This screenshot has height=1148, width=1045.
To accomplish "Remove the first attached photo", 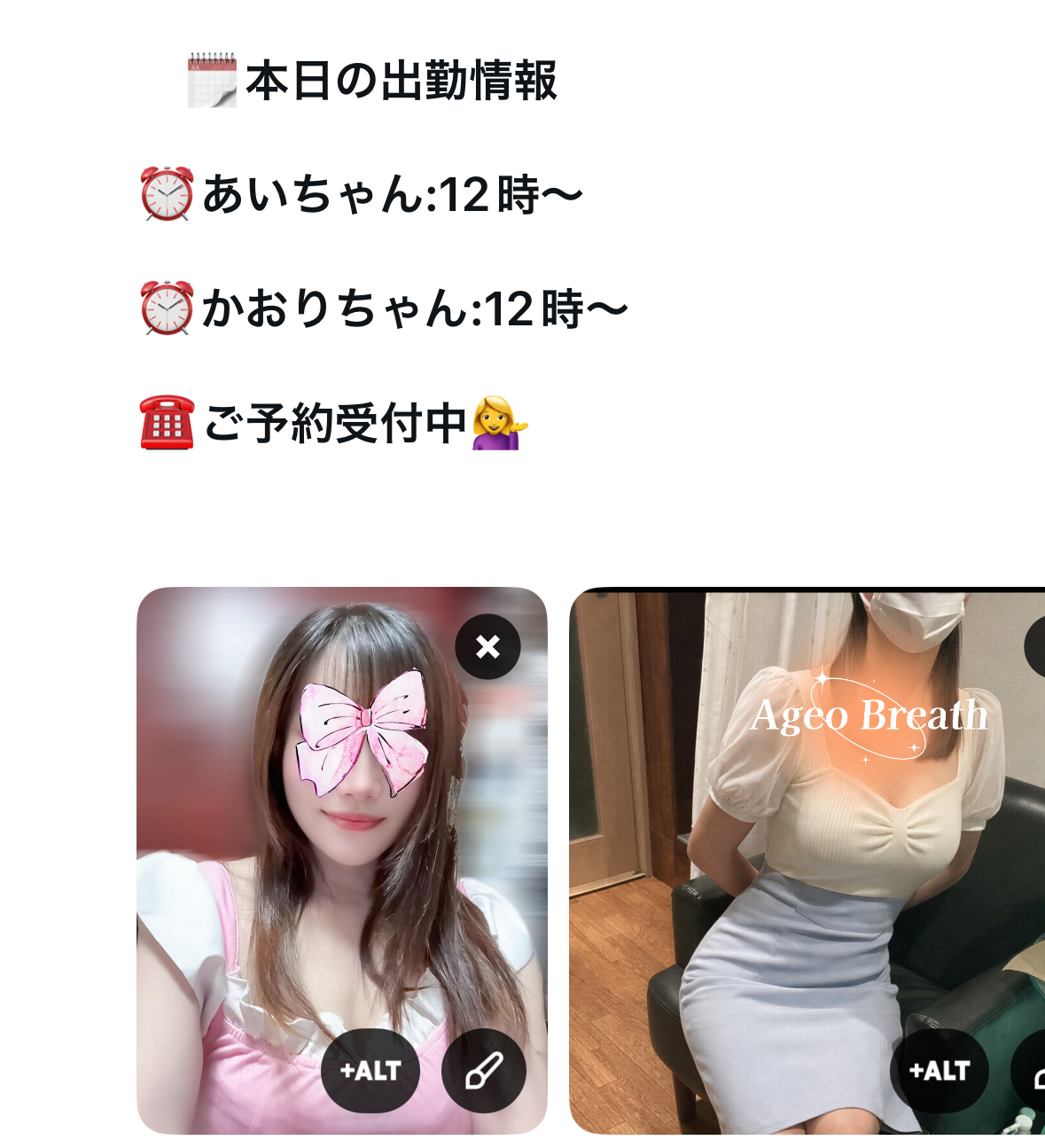I will (x=487, y=647).
